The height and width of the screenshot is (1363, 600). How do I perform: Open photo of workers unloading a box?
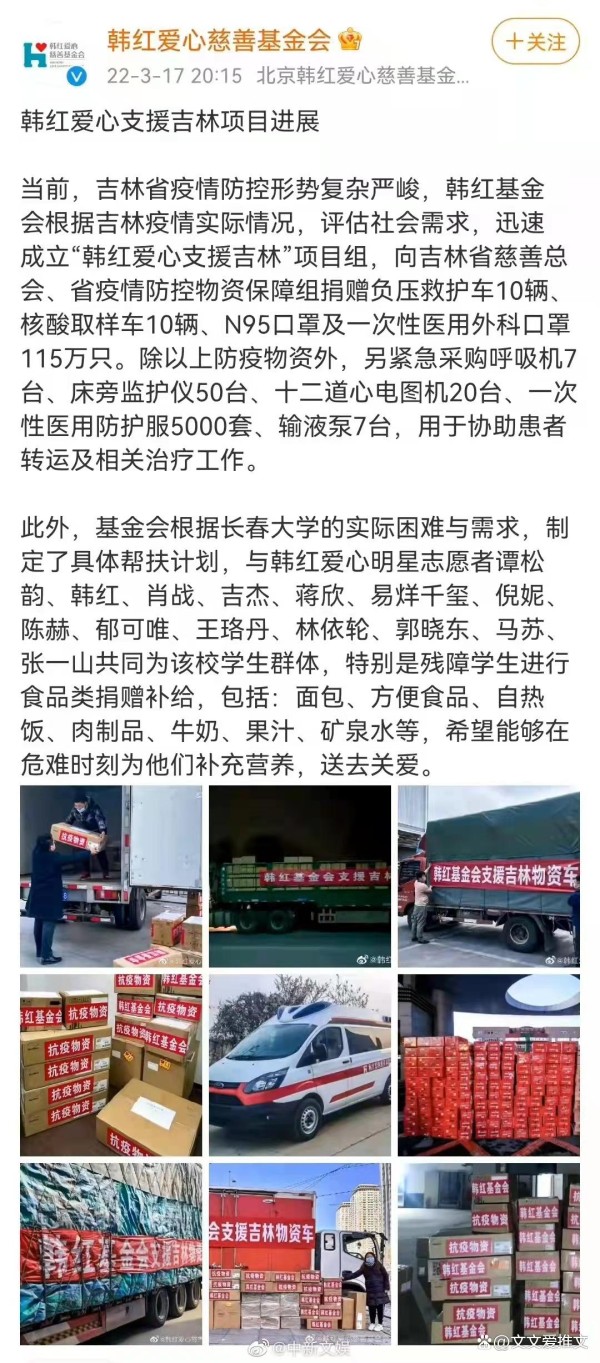(x=110, y=876)
